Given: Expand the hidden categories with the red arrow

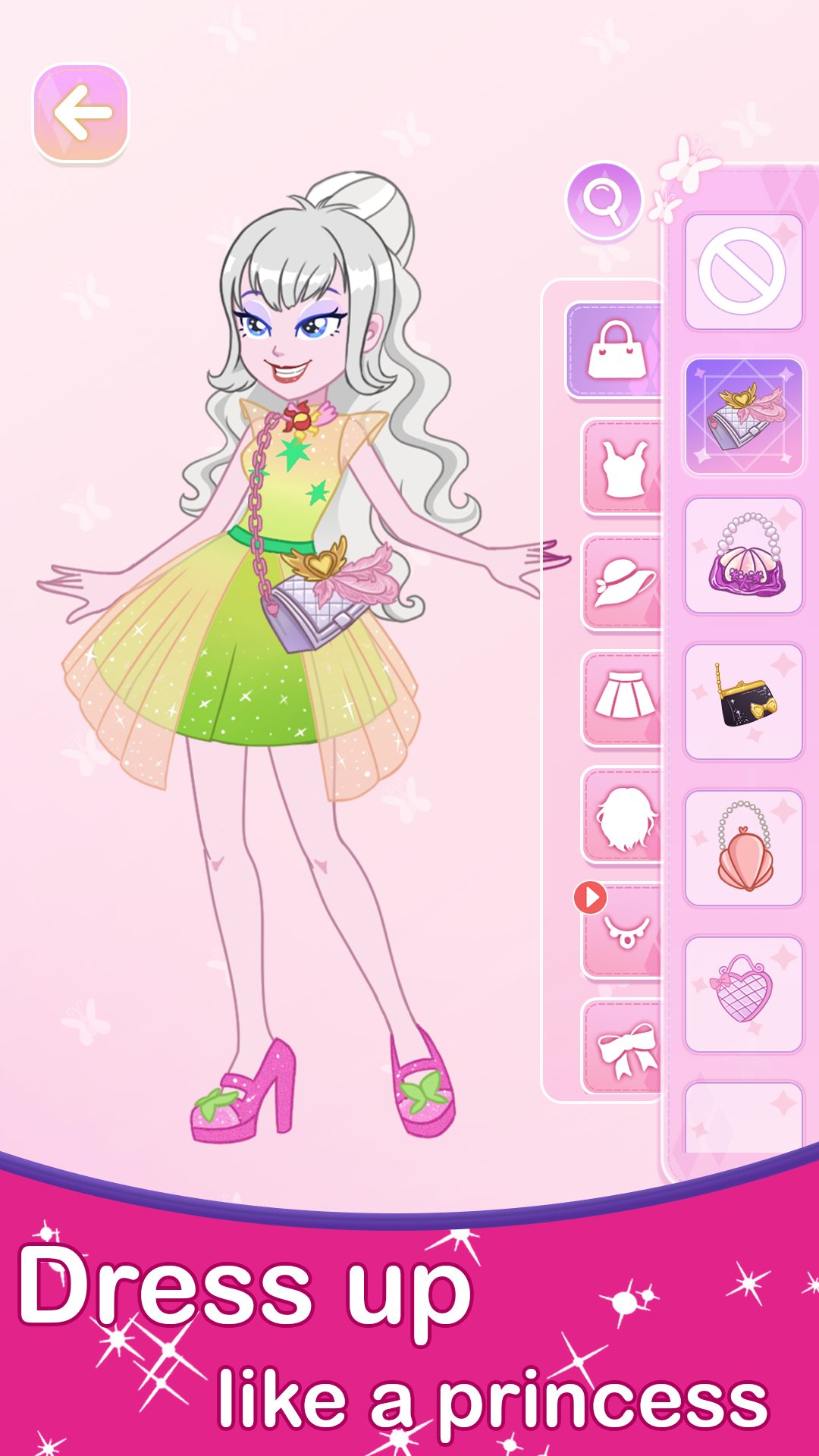Looking at the screenshot, I should click(591, 896).
